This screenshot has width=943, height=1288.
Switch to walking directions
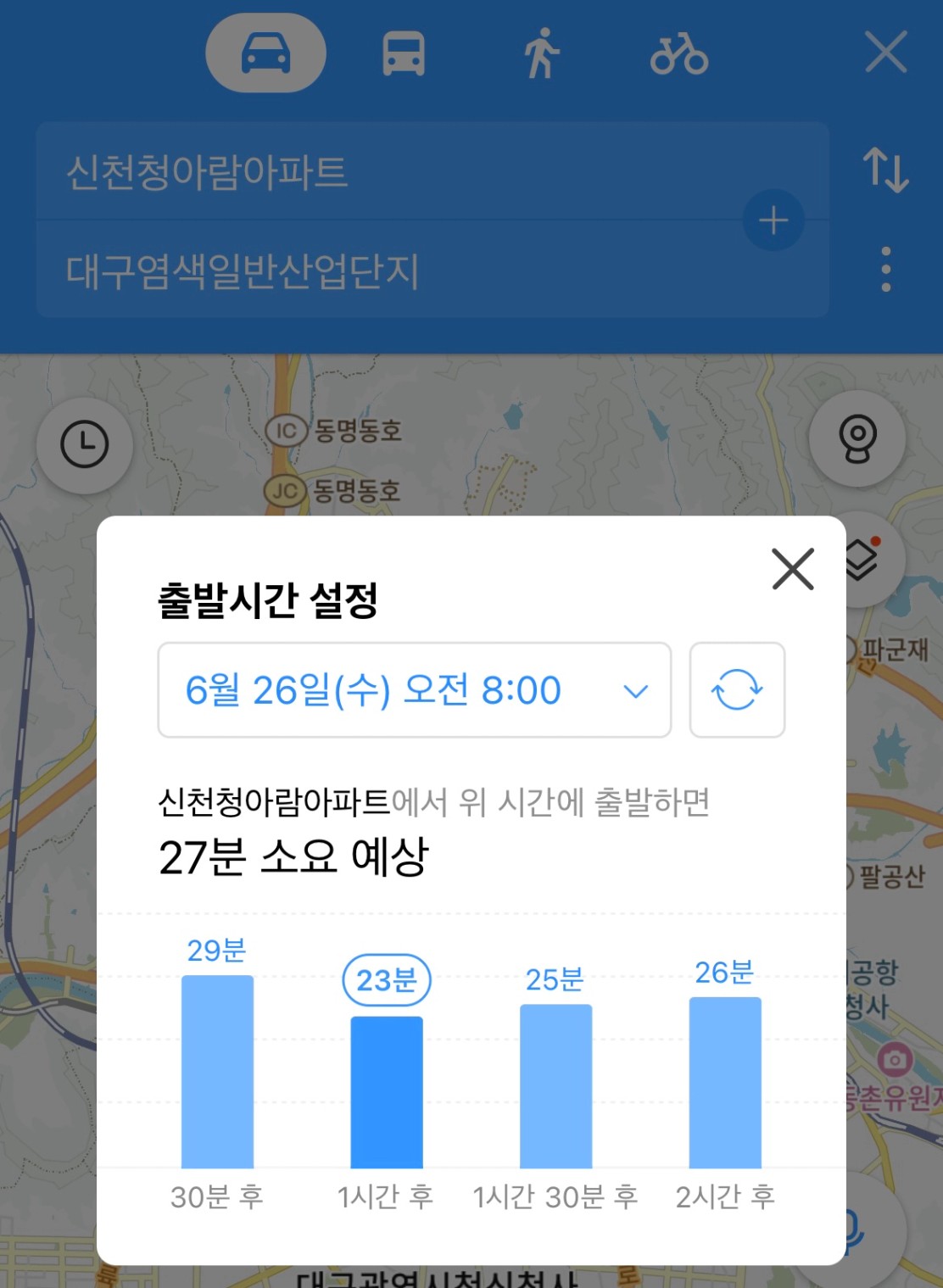pos(541,53)
